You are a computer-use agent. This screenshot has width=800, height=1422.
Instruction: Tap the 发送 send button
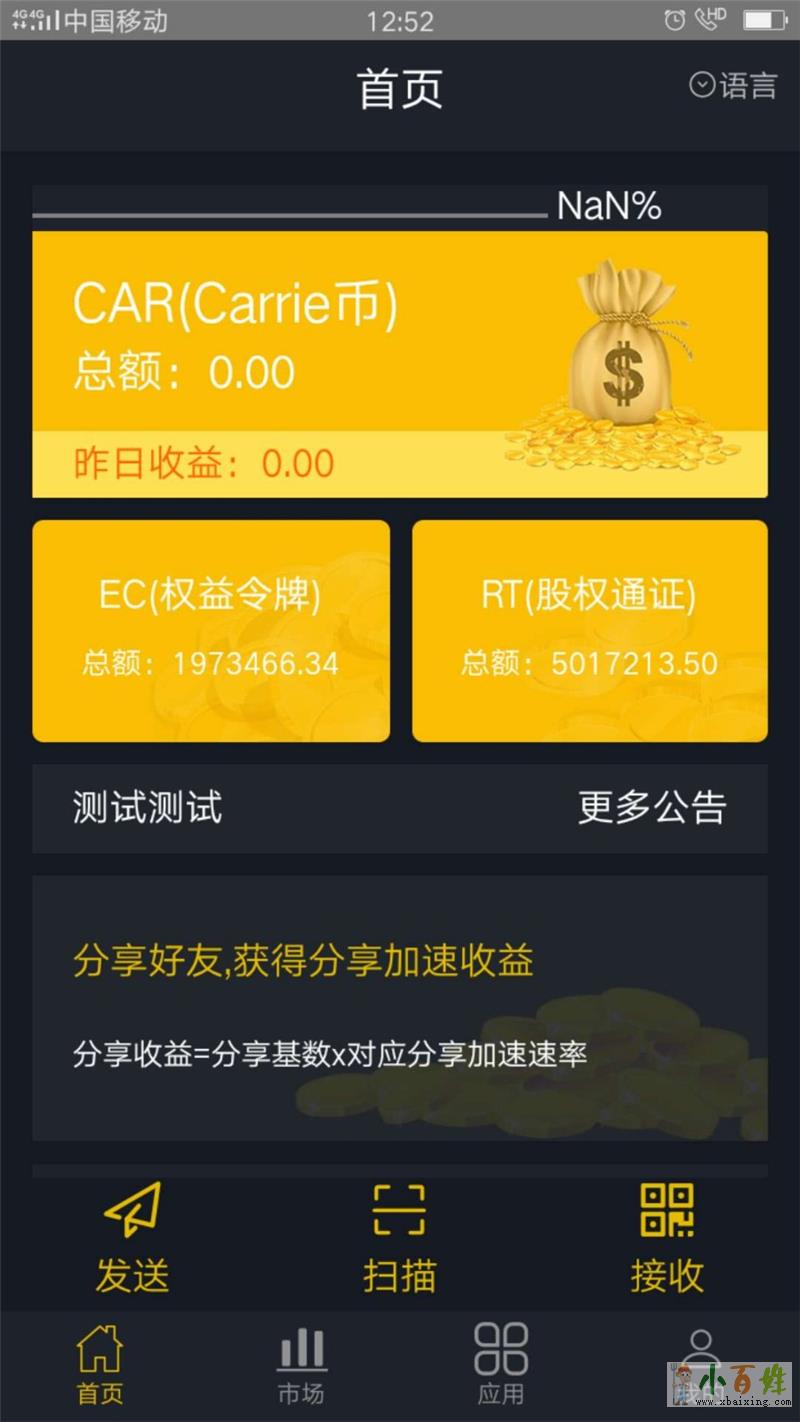click(x=133, y=1238)
